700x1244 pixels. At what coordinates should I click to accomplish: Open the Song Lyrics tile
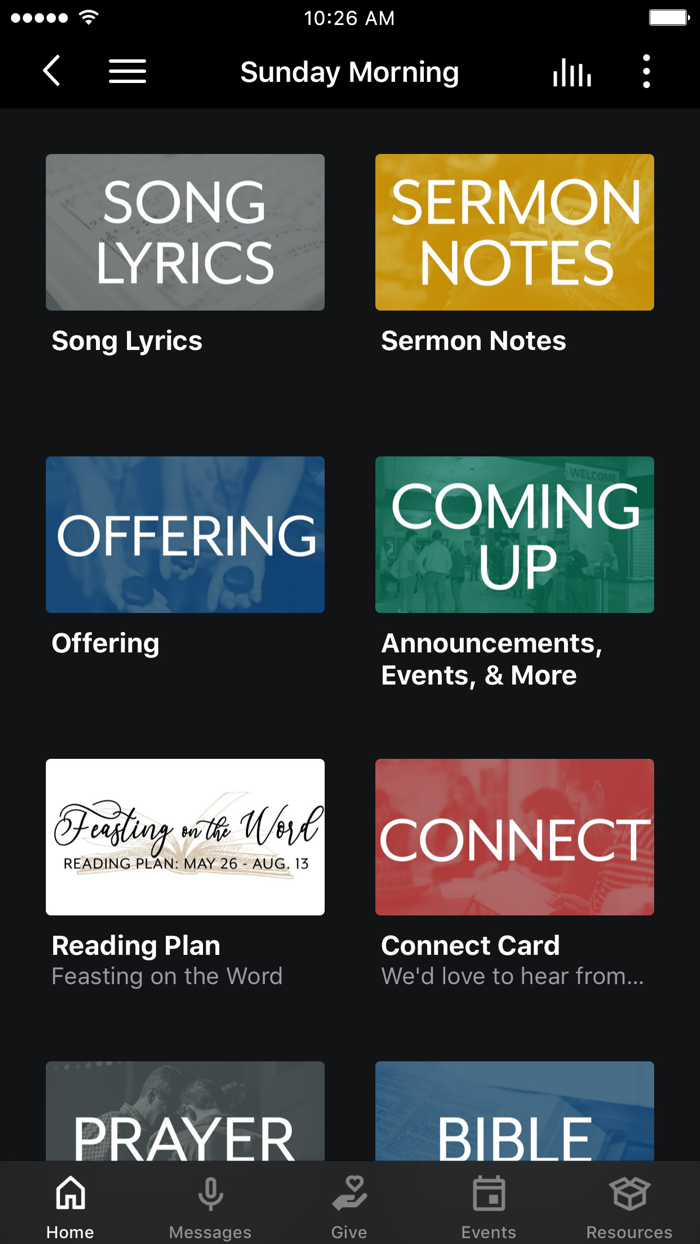(x=185, y=232)
